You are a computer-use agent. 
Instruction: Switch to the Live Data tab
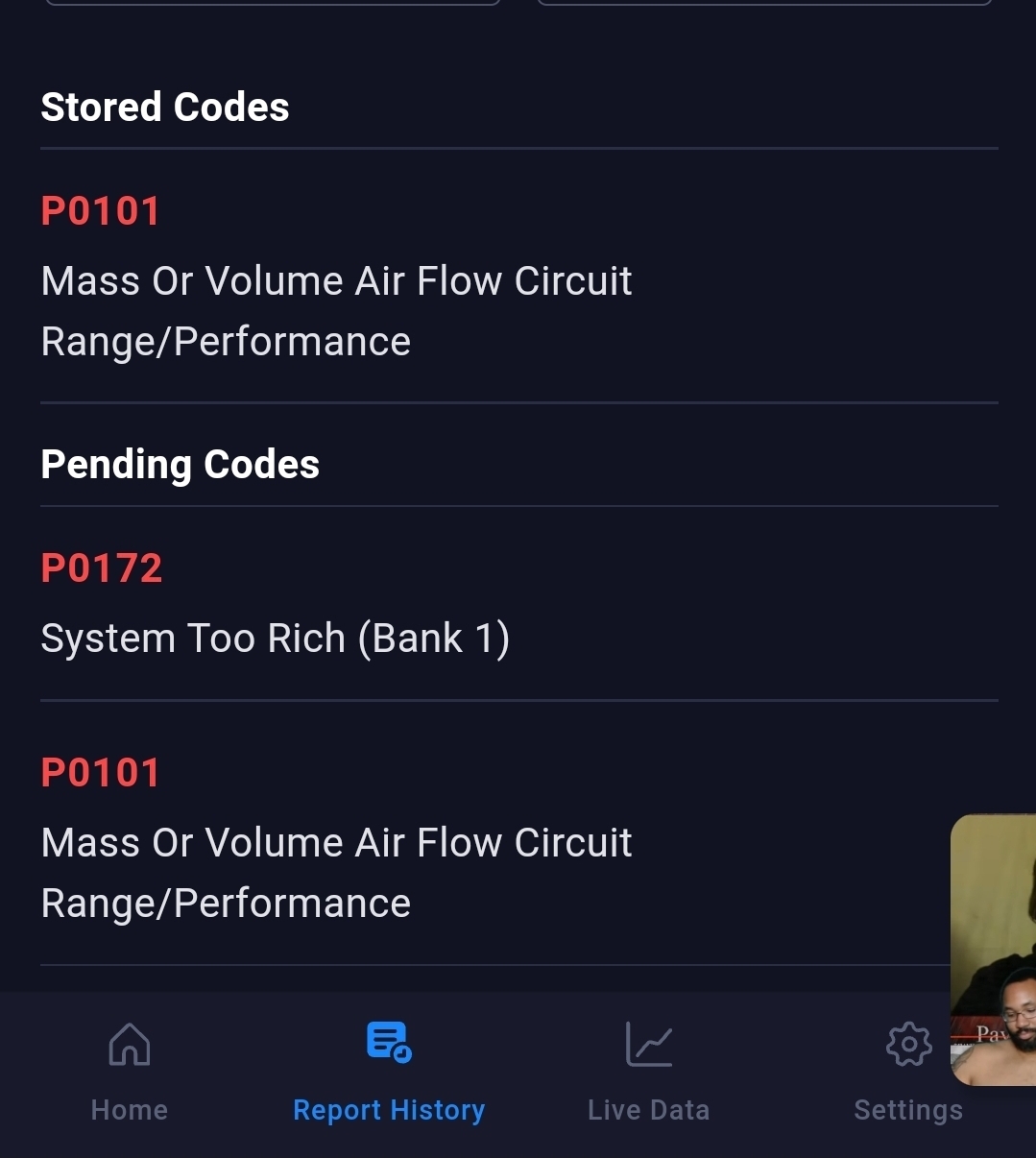tap(649, 1071)
